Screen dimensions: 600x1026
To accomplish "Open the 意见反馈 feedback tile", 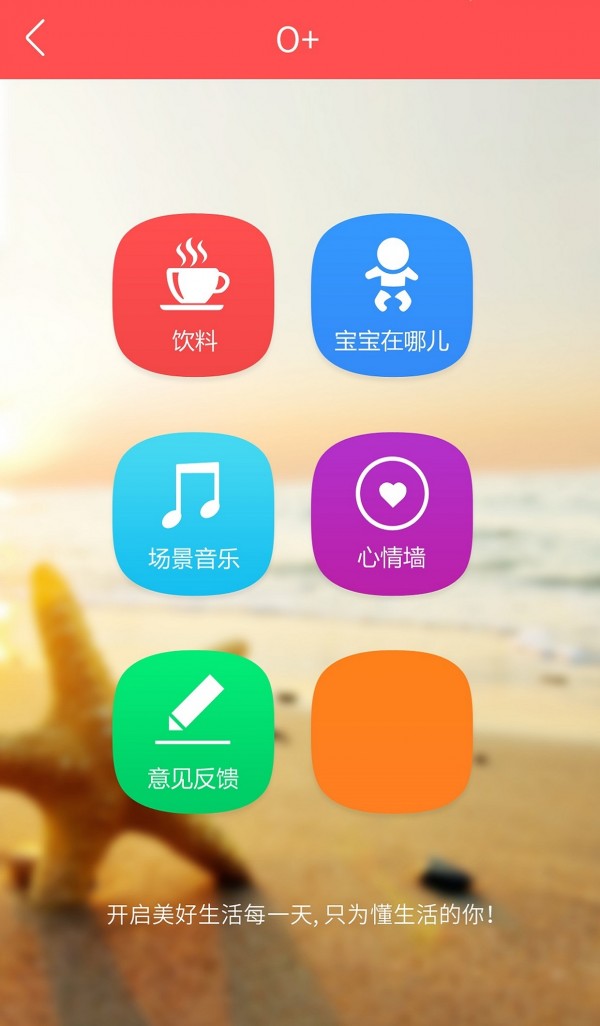I will coord(193,731).
